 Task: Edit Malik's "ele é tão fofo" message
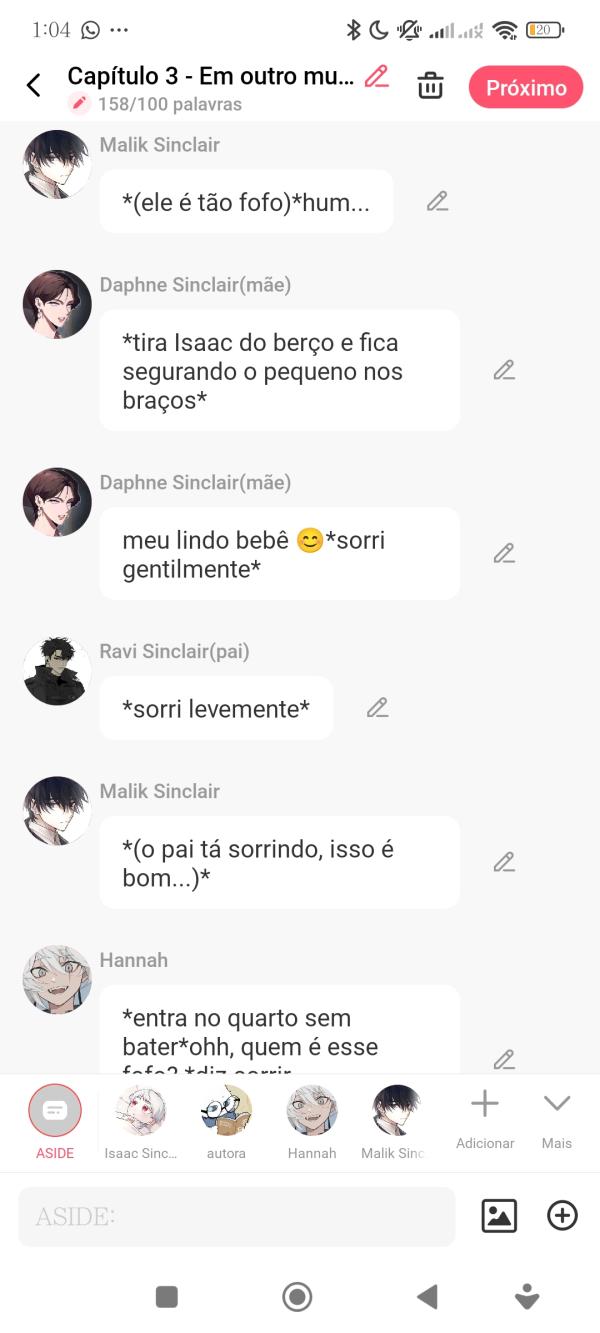pos(437,201)
